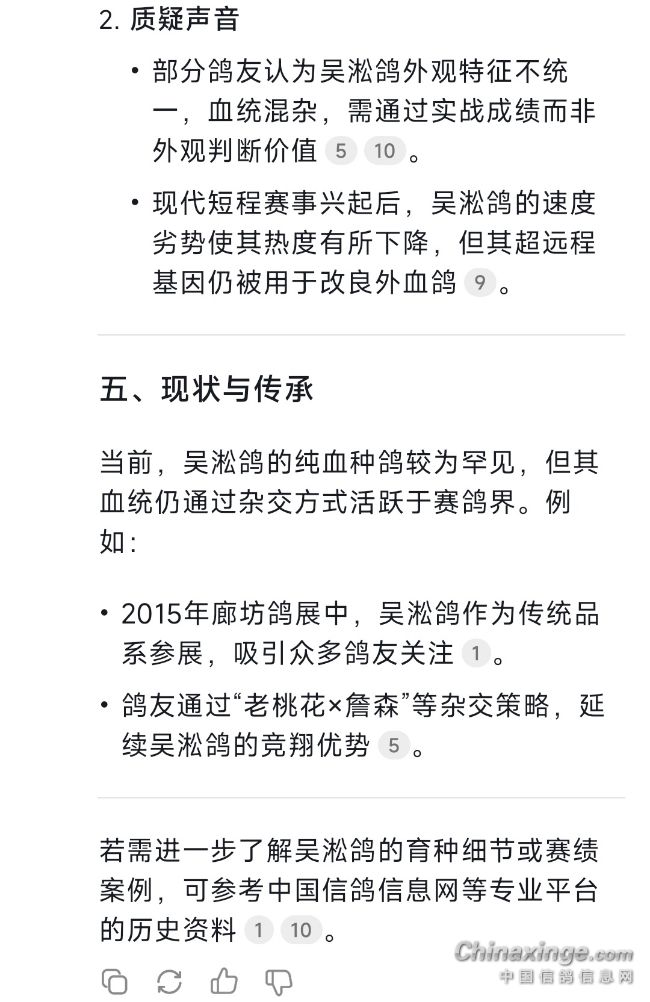Like this answer with thumbs up

[224, 981]
